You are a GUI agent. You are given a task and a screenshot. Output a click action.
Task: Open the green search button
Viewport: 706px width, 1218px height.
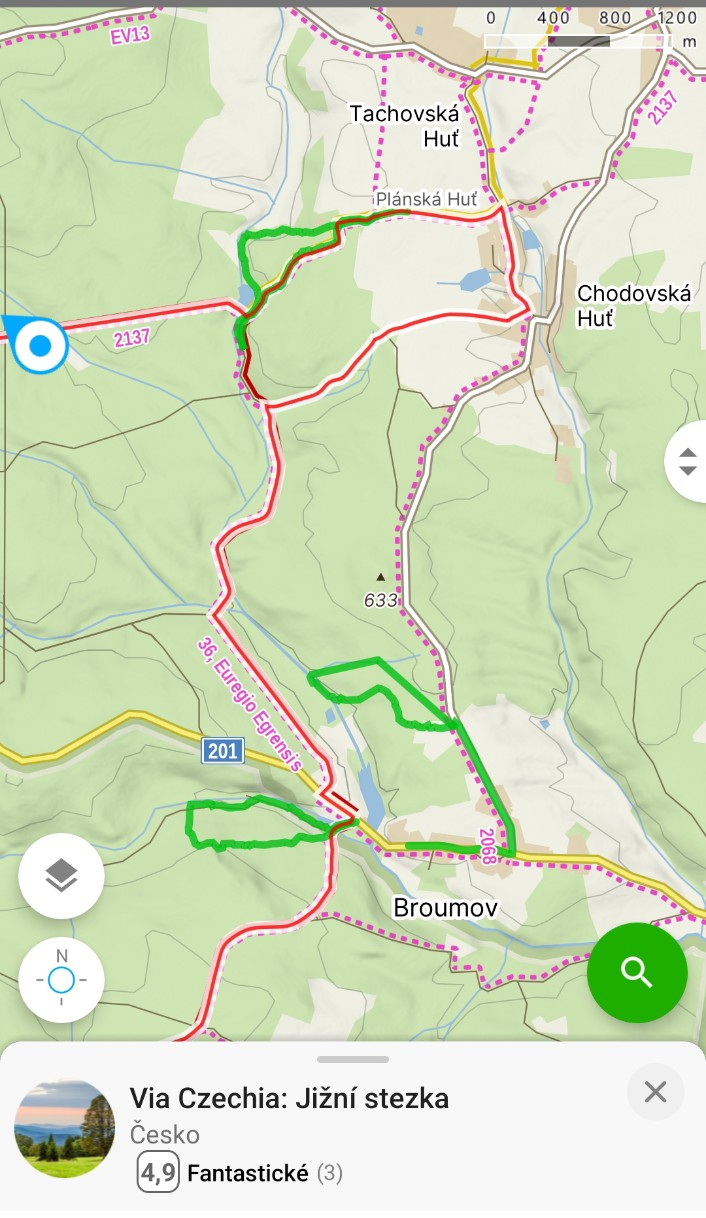click(637, 971)
